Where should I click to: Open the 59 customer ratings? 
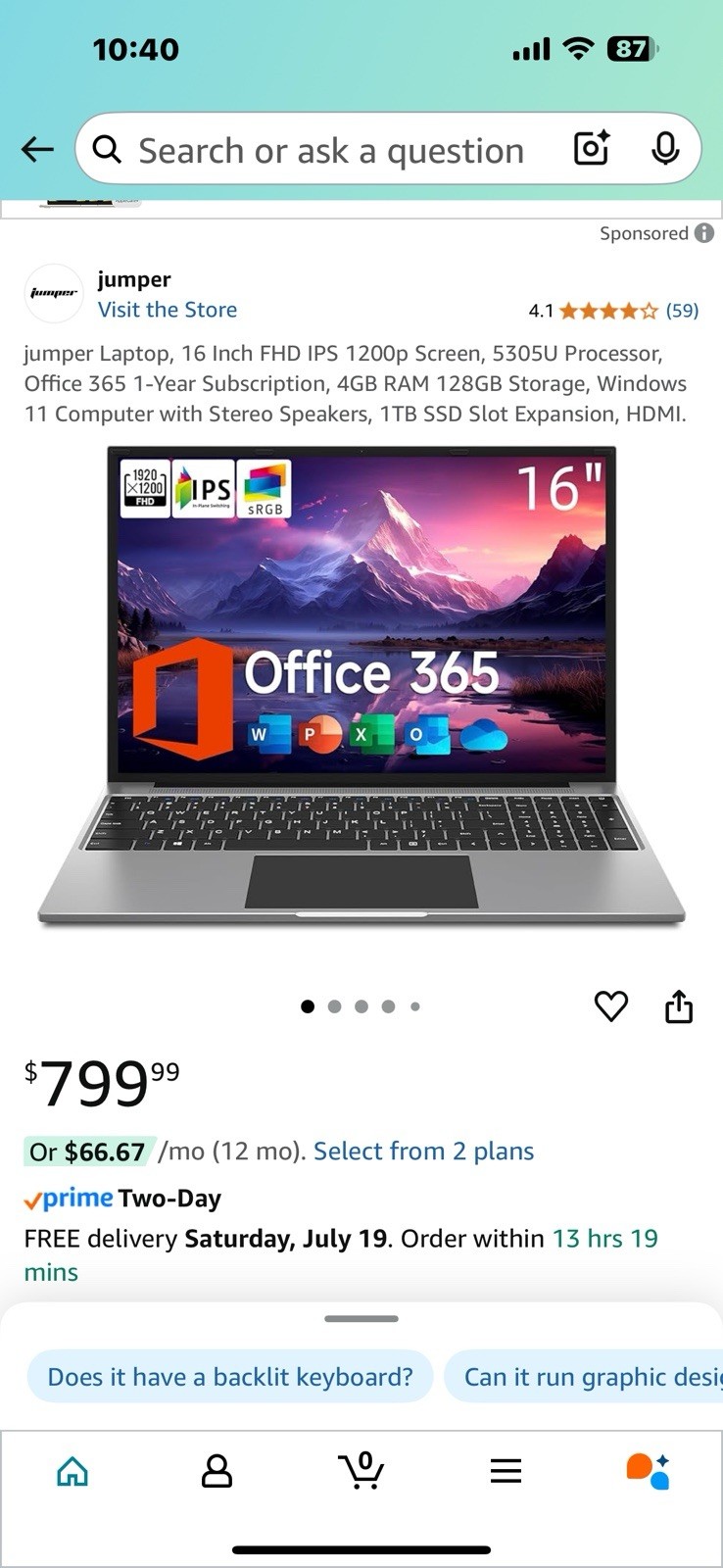coord(682,311)
